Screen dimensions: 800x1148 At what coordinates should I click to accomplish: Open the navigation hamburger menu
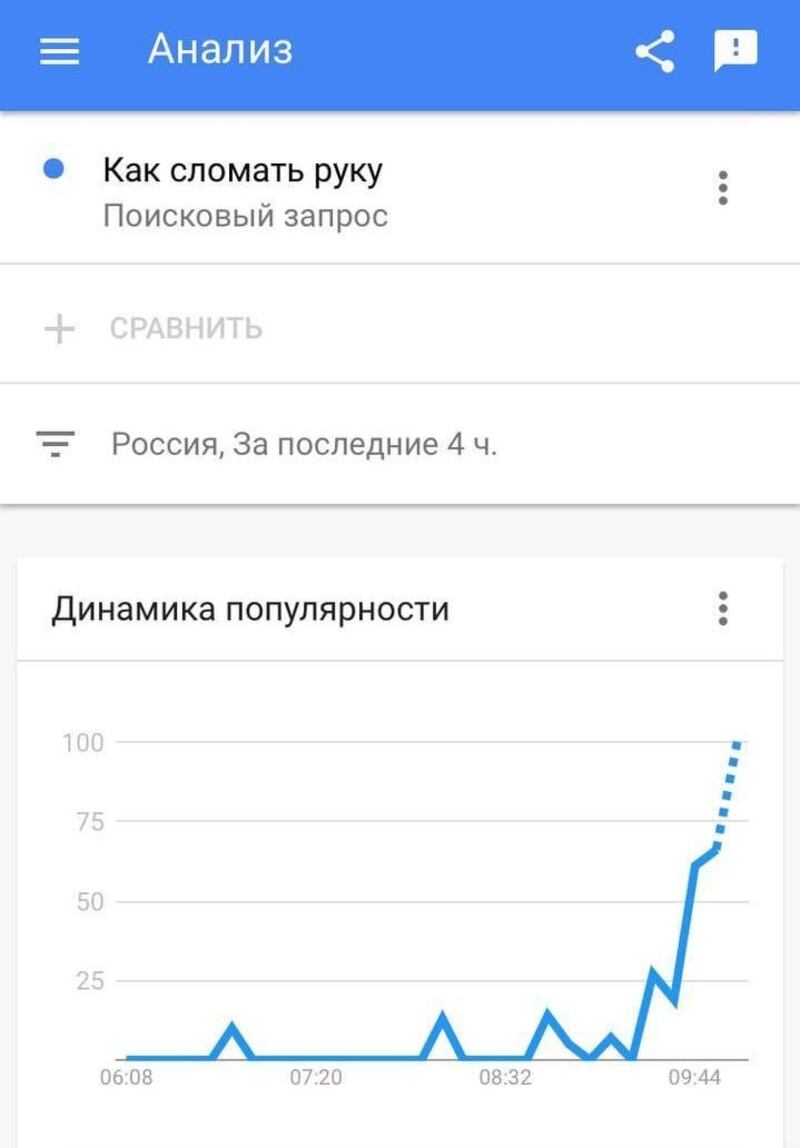click(x=57, y=50)
